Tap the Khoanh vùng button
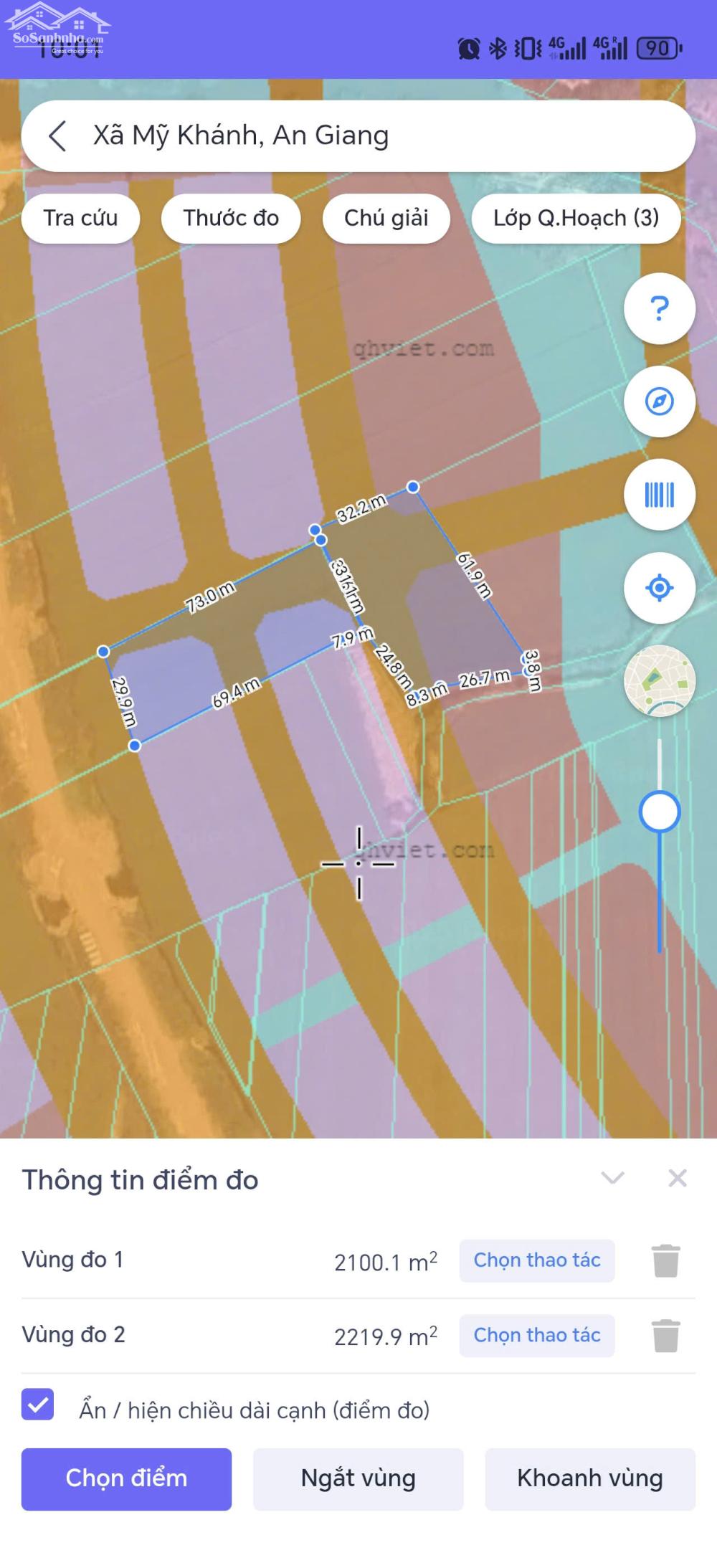 [x=589, y=1478]
